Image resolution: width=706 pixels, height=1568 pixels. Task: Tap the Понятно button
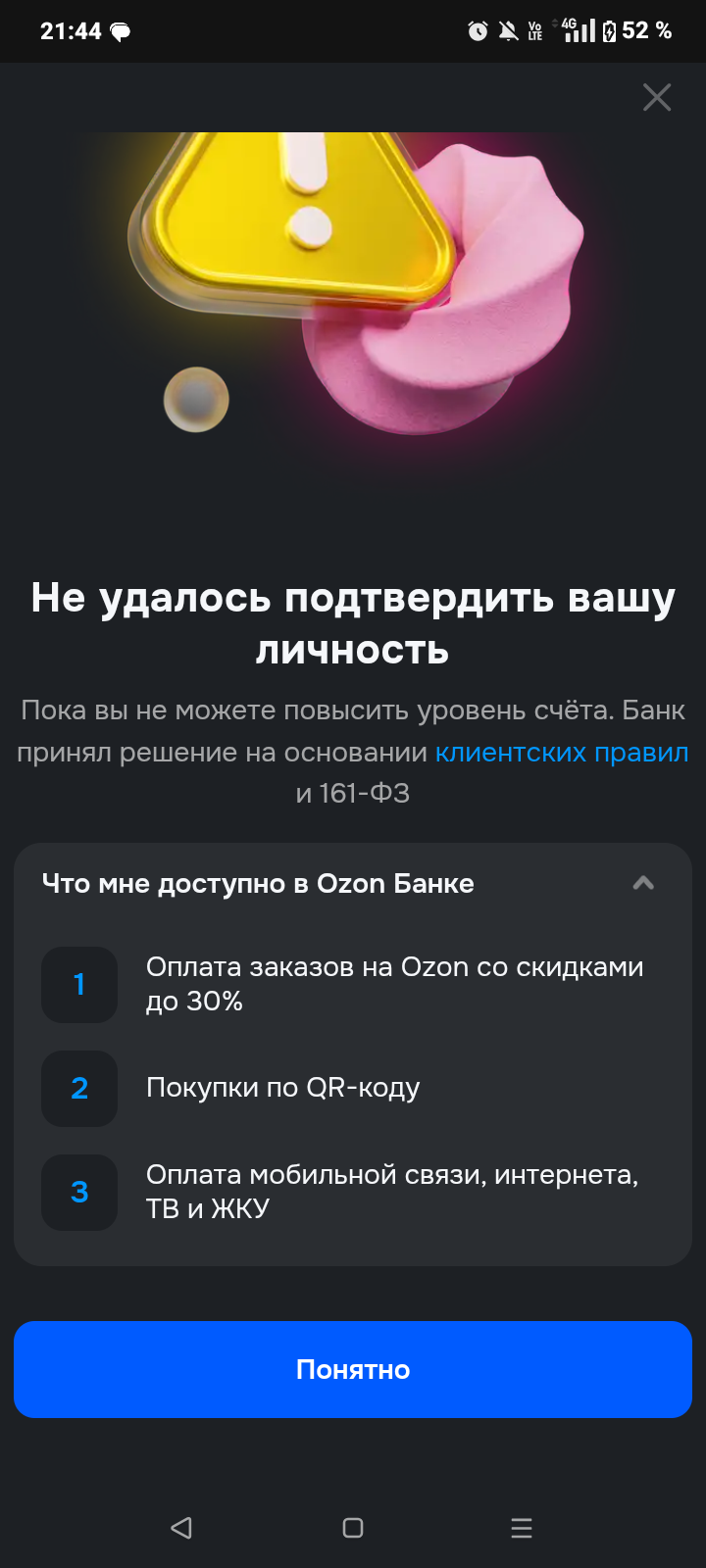[353, 1369]
